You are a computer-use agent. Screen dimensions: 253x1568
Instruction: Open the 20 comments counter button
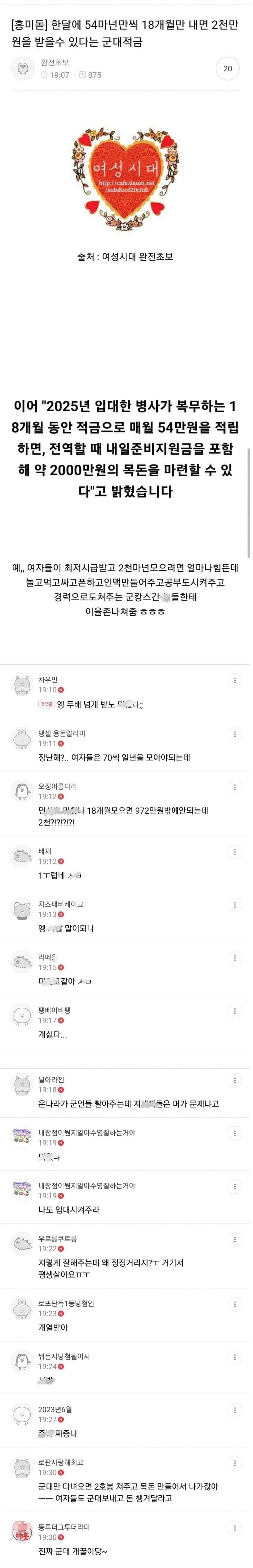point(227,69)
